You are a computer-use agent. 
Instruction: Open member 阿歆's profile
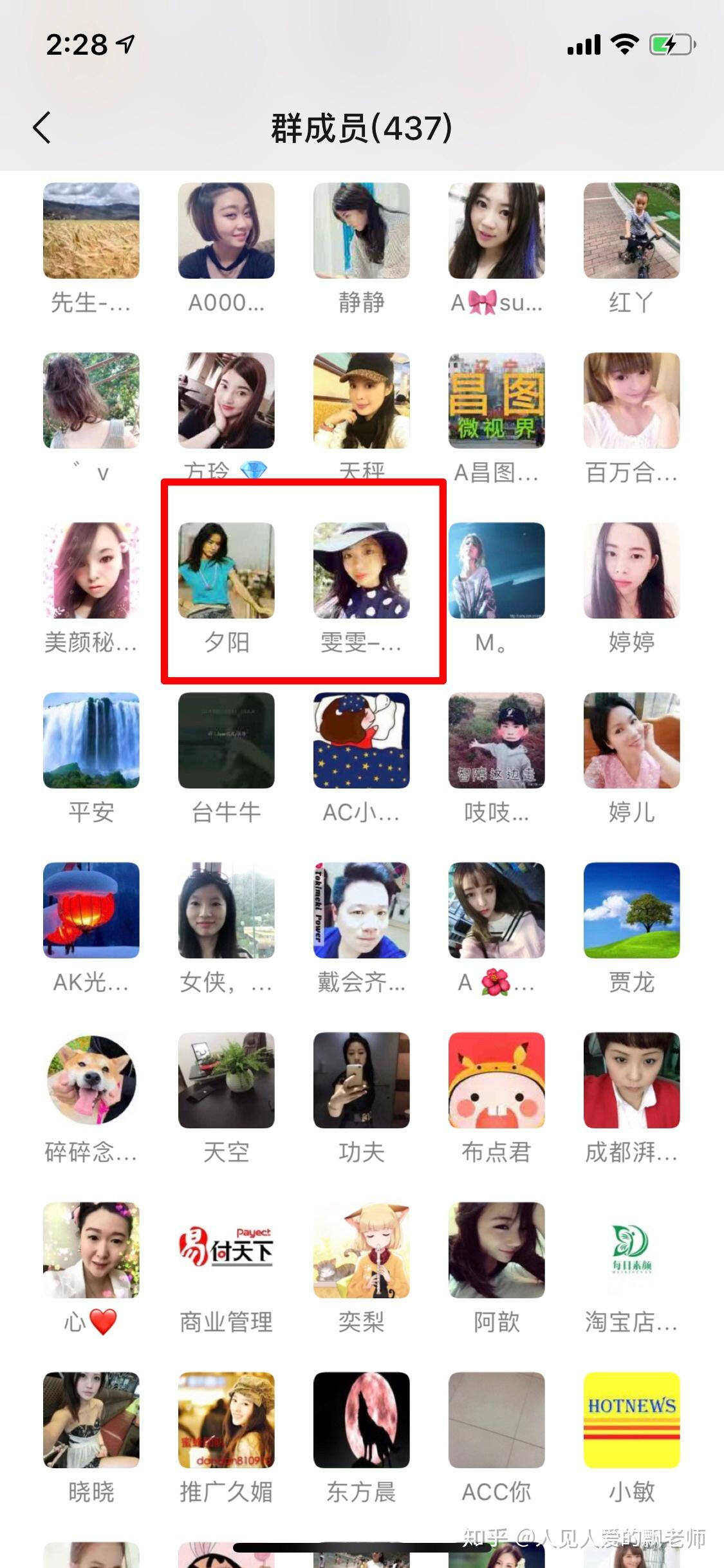click(496, 1251)
